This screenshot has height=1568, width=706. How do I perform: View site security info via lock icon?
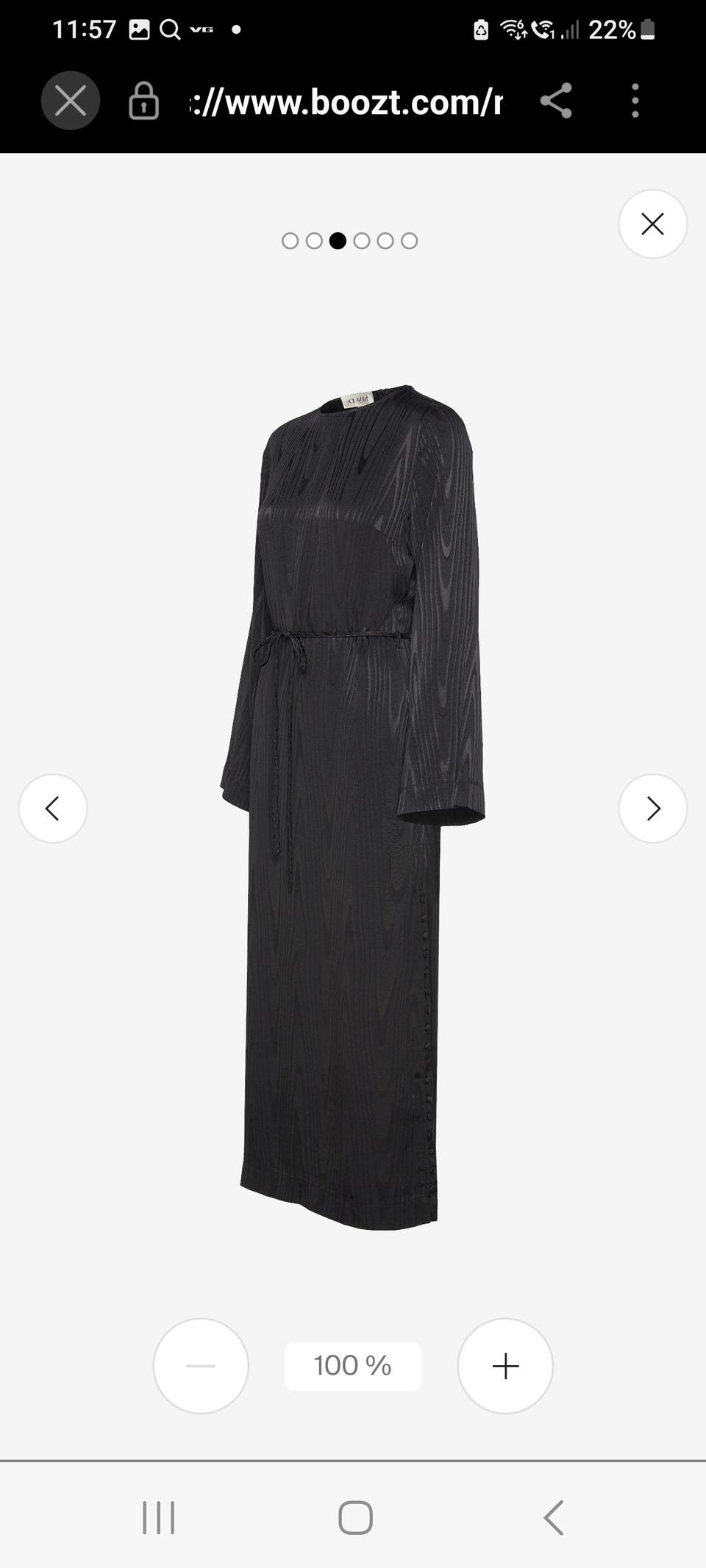143,101
